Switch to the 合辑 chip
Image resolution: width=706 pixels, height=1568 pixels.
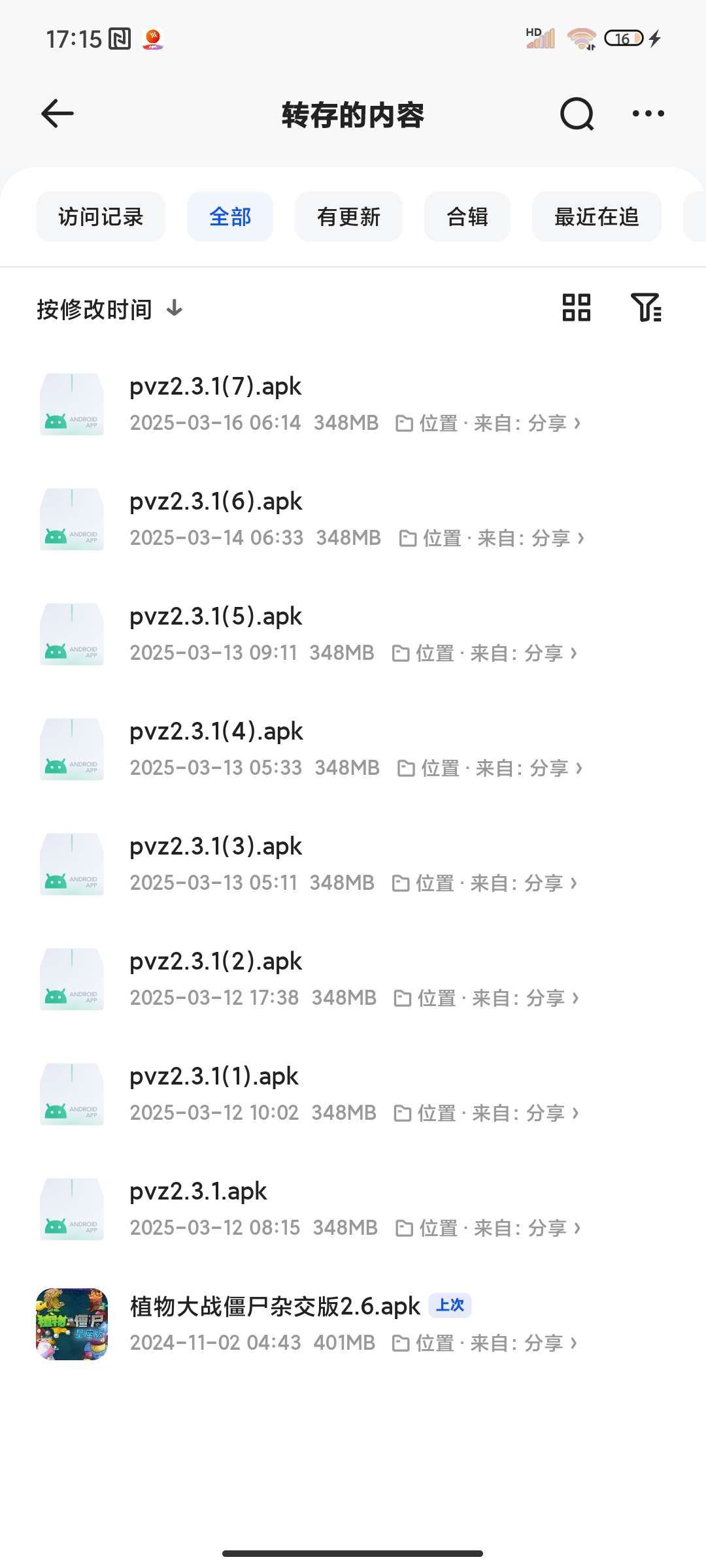[x=467, y=217]
